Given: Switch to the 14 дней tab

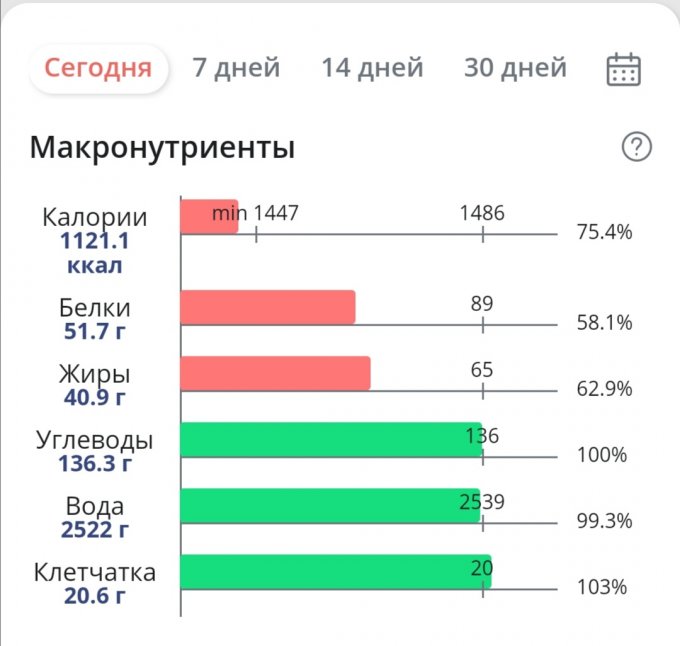Looking at the screenshot, I should 372,68.
